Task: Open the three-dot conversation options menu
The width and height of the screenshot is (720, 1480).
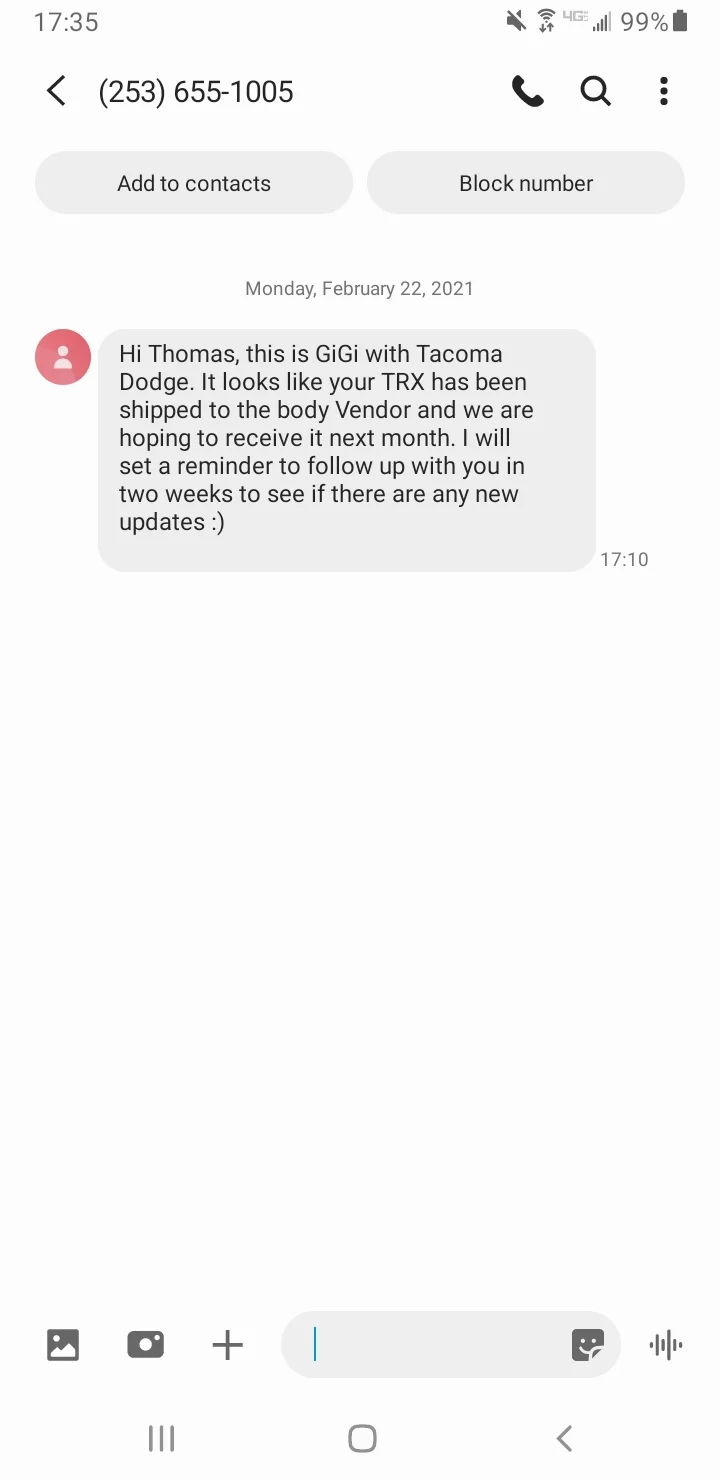Action: click(x=663, y=91)
